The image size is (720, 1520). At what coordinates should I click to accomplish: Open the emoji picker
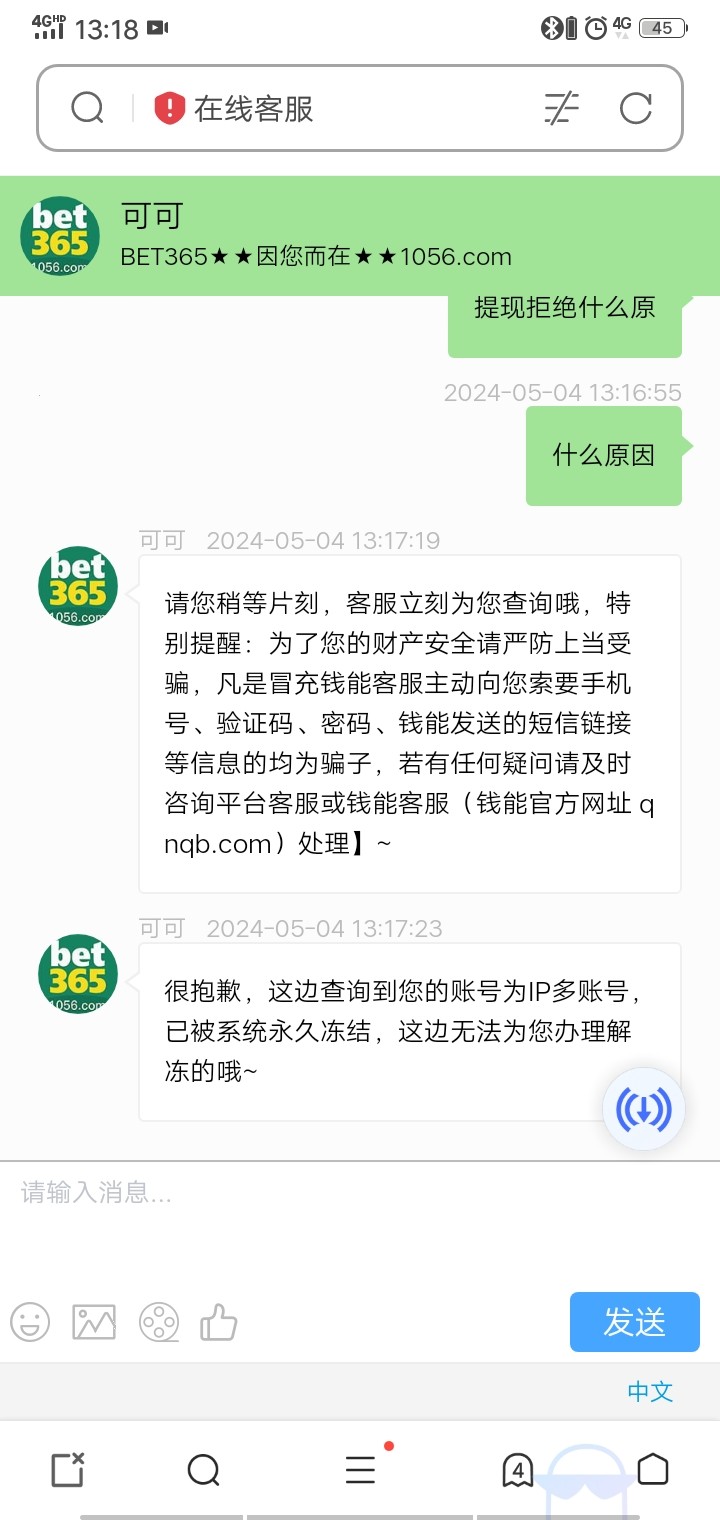pos(30,1322)
